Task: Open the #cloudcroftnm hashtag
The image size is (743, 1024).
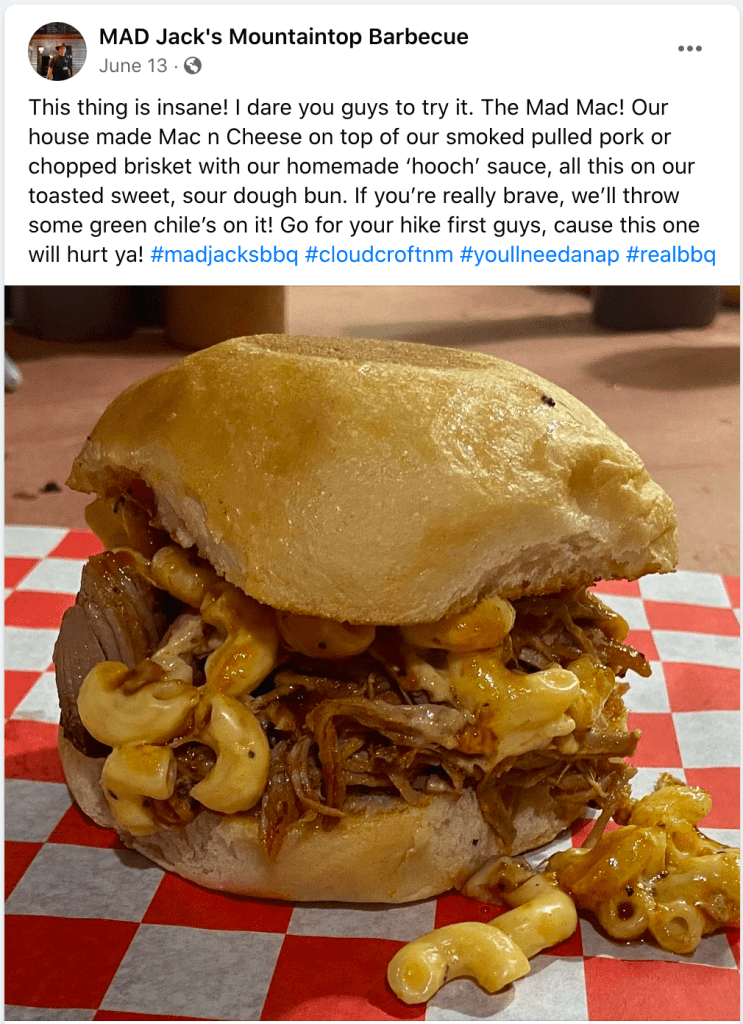Action: coord(378,255)
